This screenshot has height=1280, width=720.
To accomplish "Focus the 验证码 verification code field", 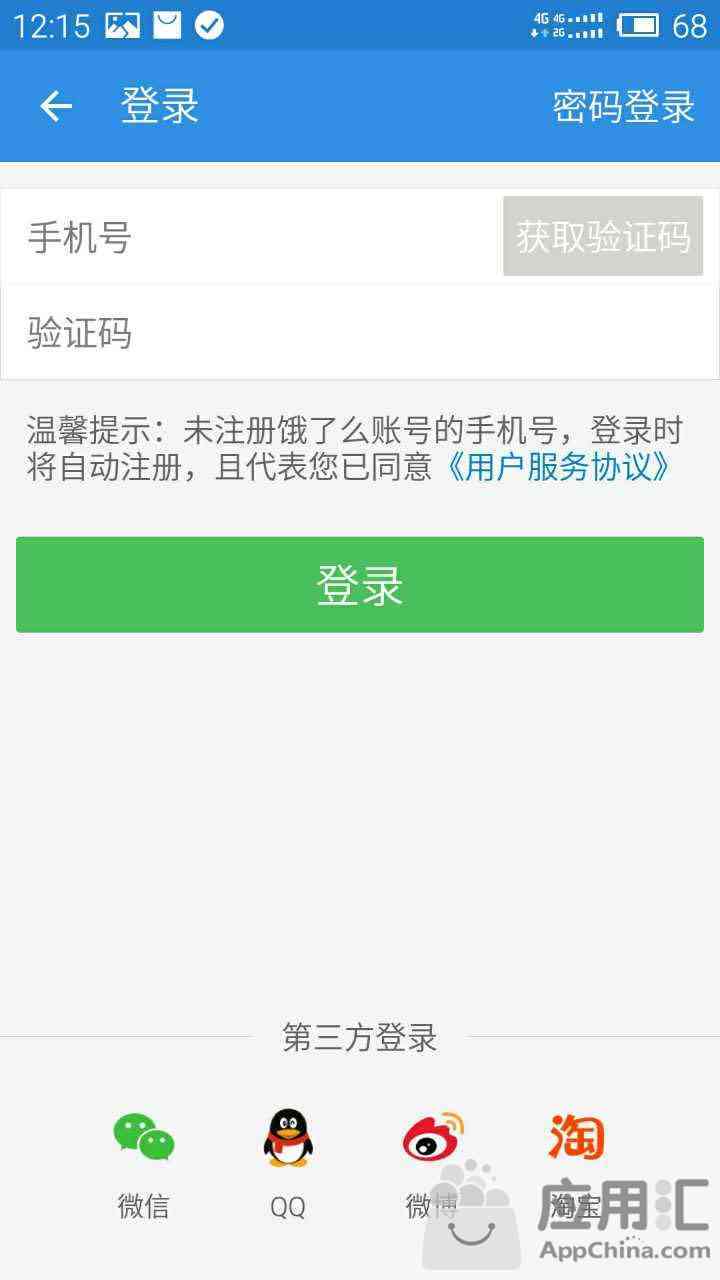I will coord(360,332).
